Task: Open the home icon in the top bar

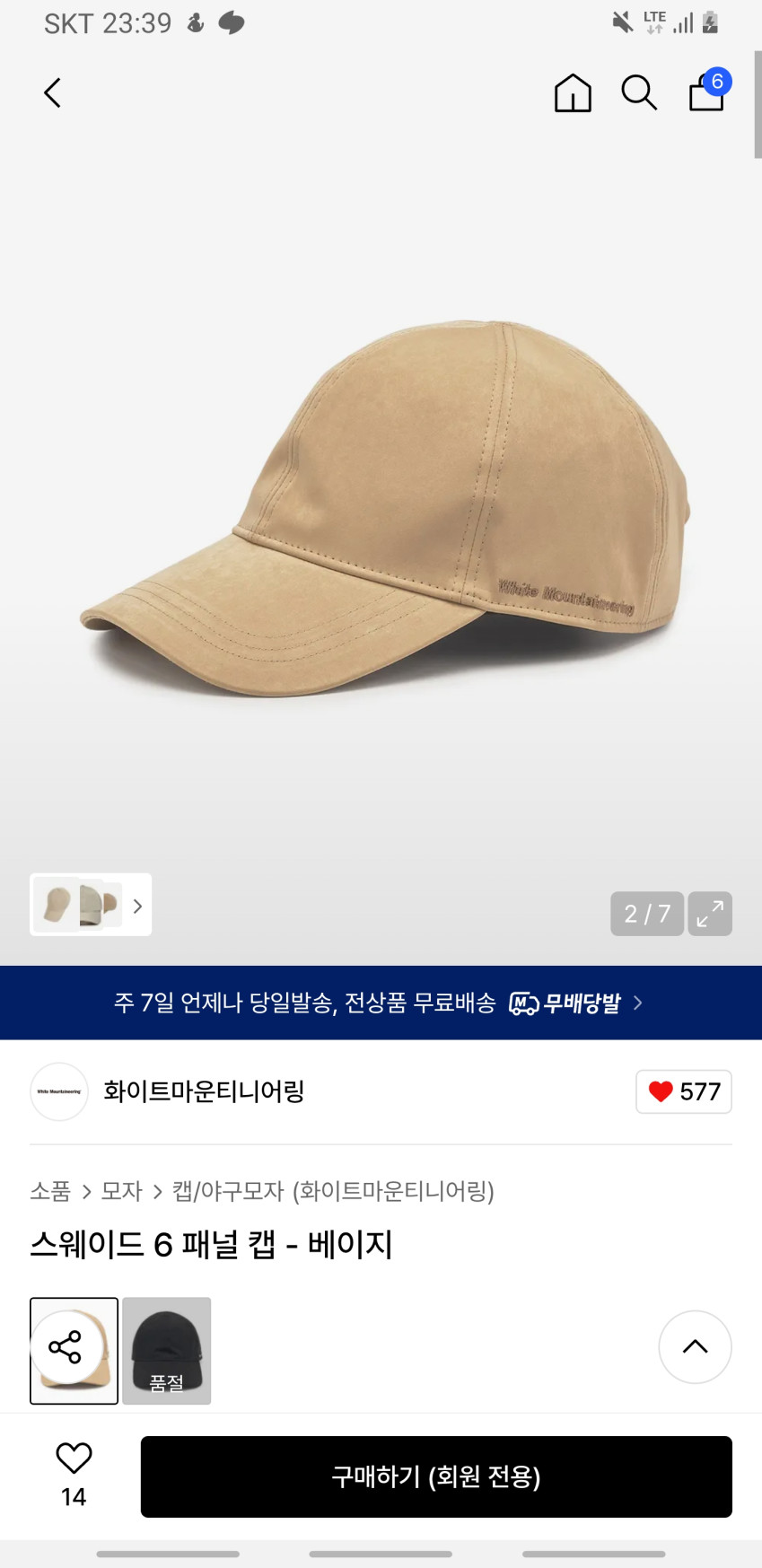Action: 573,92
